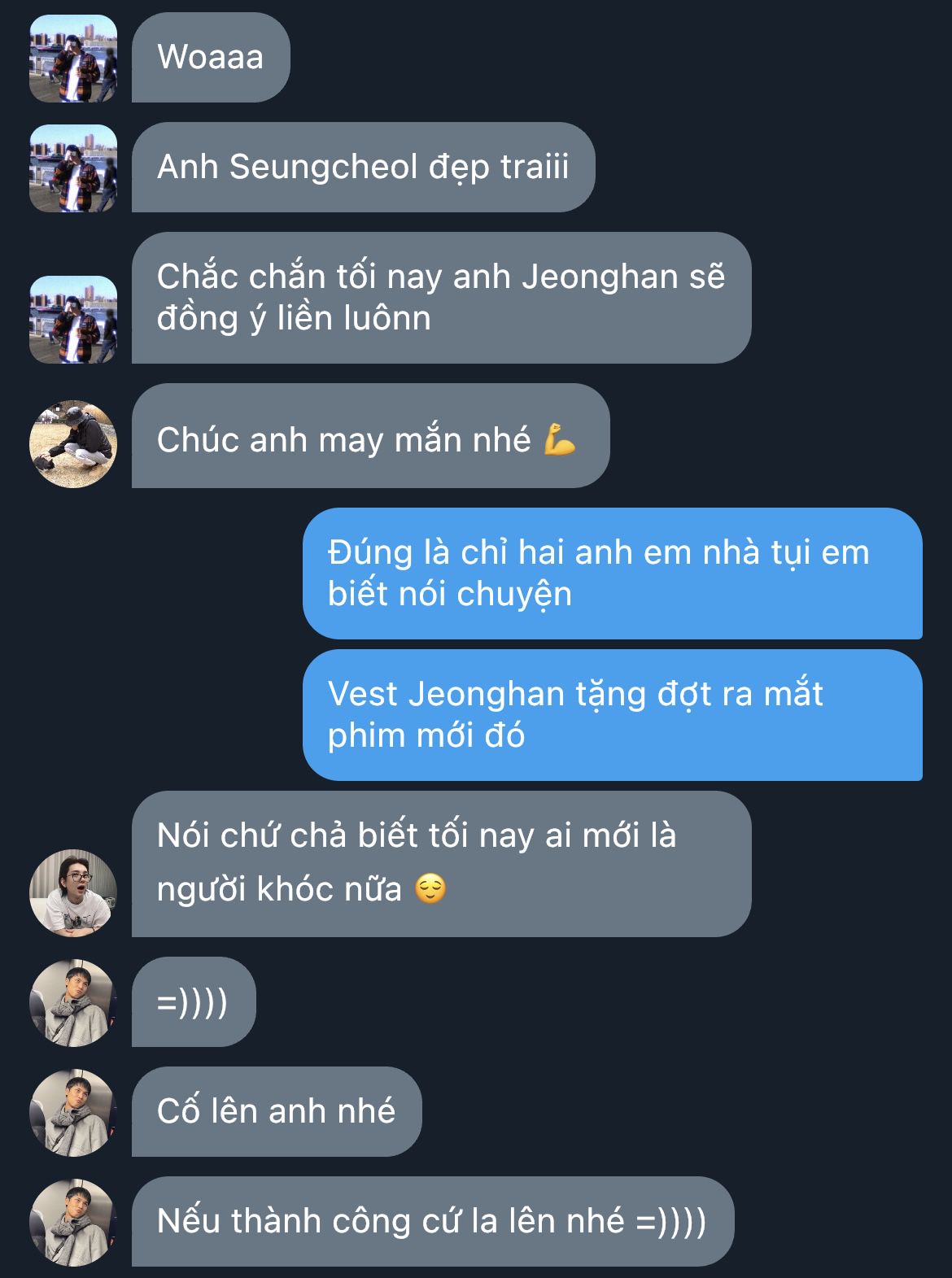Tap the avatar next to the "=))))" message
Viewport: 952px width, 1278px height.
click(x=73, y=1003)
